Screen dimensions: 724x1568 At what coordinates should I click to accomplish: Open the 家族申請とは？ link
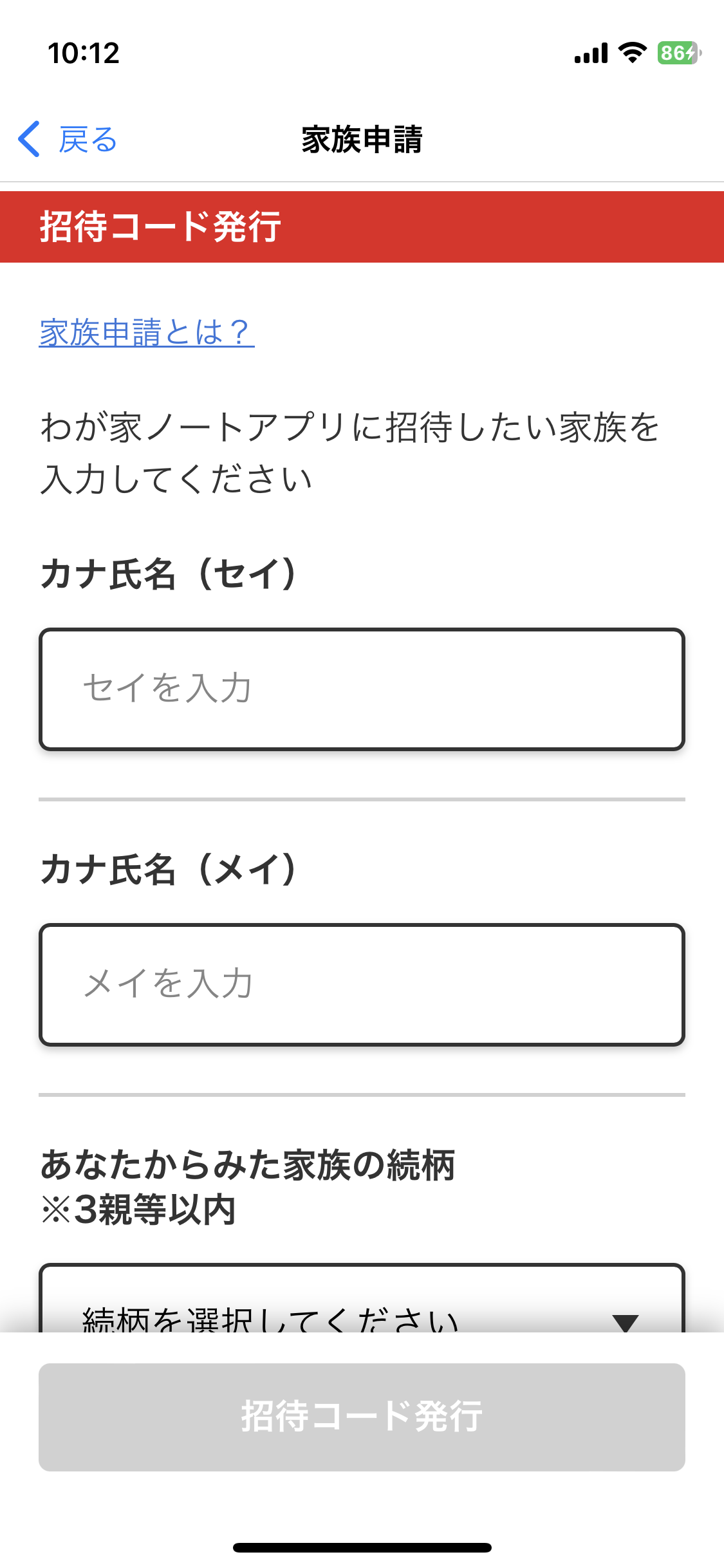[x=147, y=333]
